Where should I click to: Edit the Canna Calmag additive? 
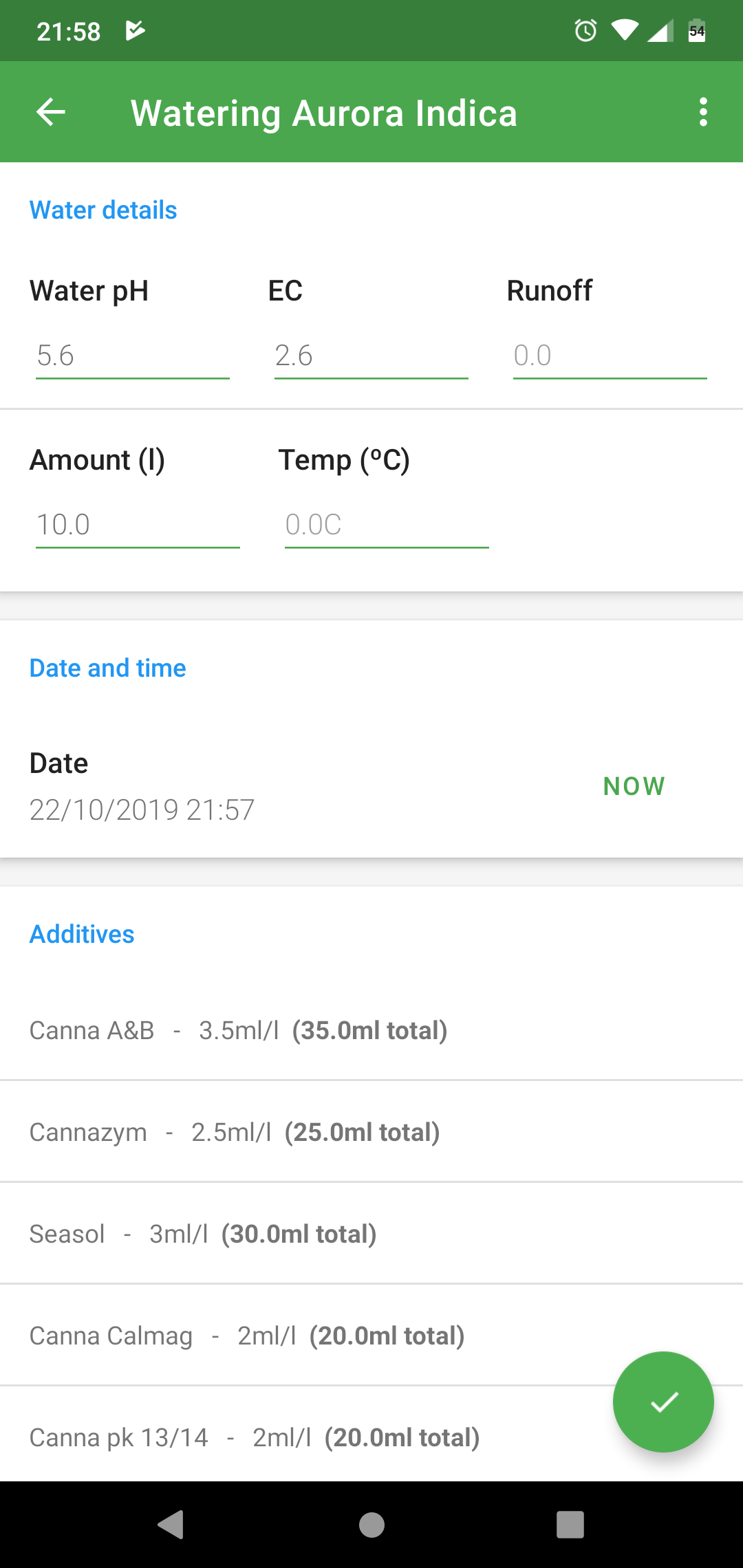pyautogui.click(x=371, y=1336)
